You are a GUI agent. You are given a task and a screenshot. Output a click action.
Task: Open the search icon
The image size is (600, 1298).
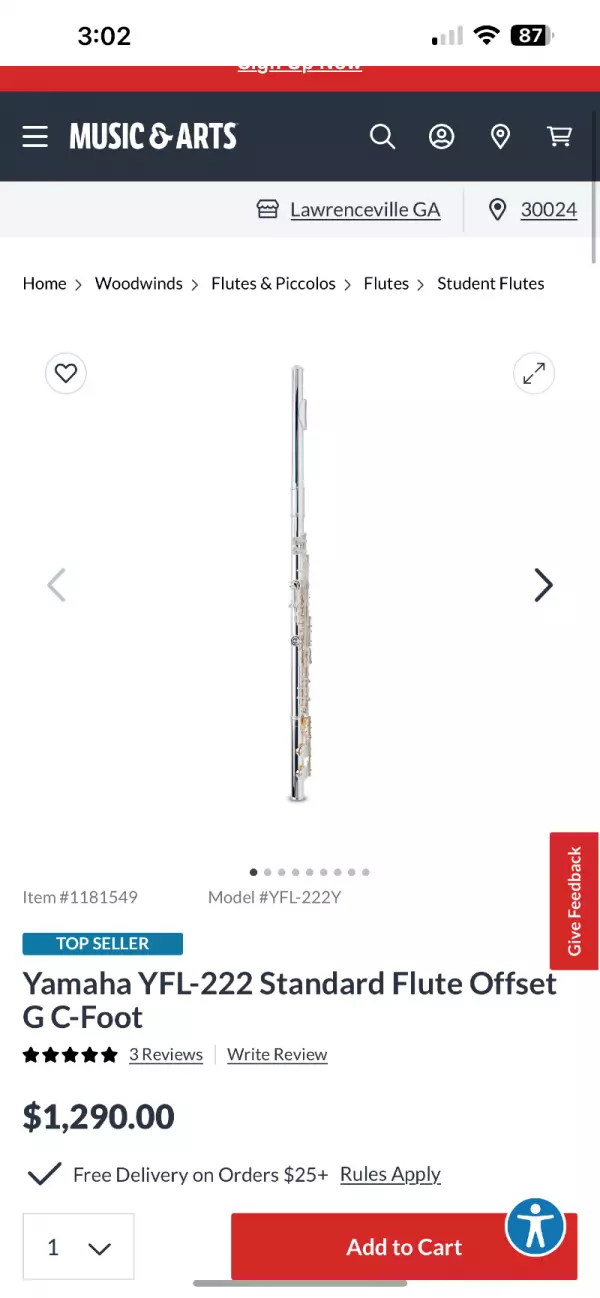coord(382,136)
